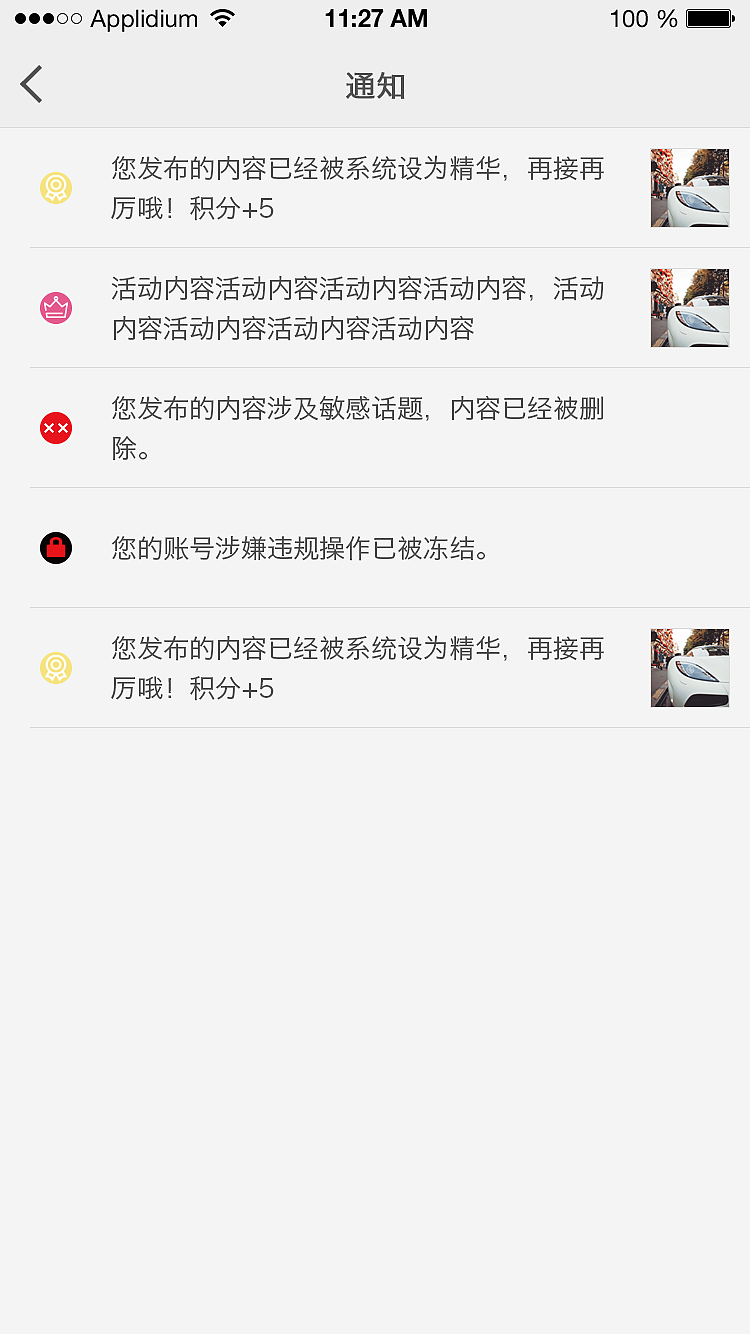The width and height of the screenshot is (750, 1334).
Task: Click the red XX sensitive content icon
Action: (56, 428)
